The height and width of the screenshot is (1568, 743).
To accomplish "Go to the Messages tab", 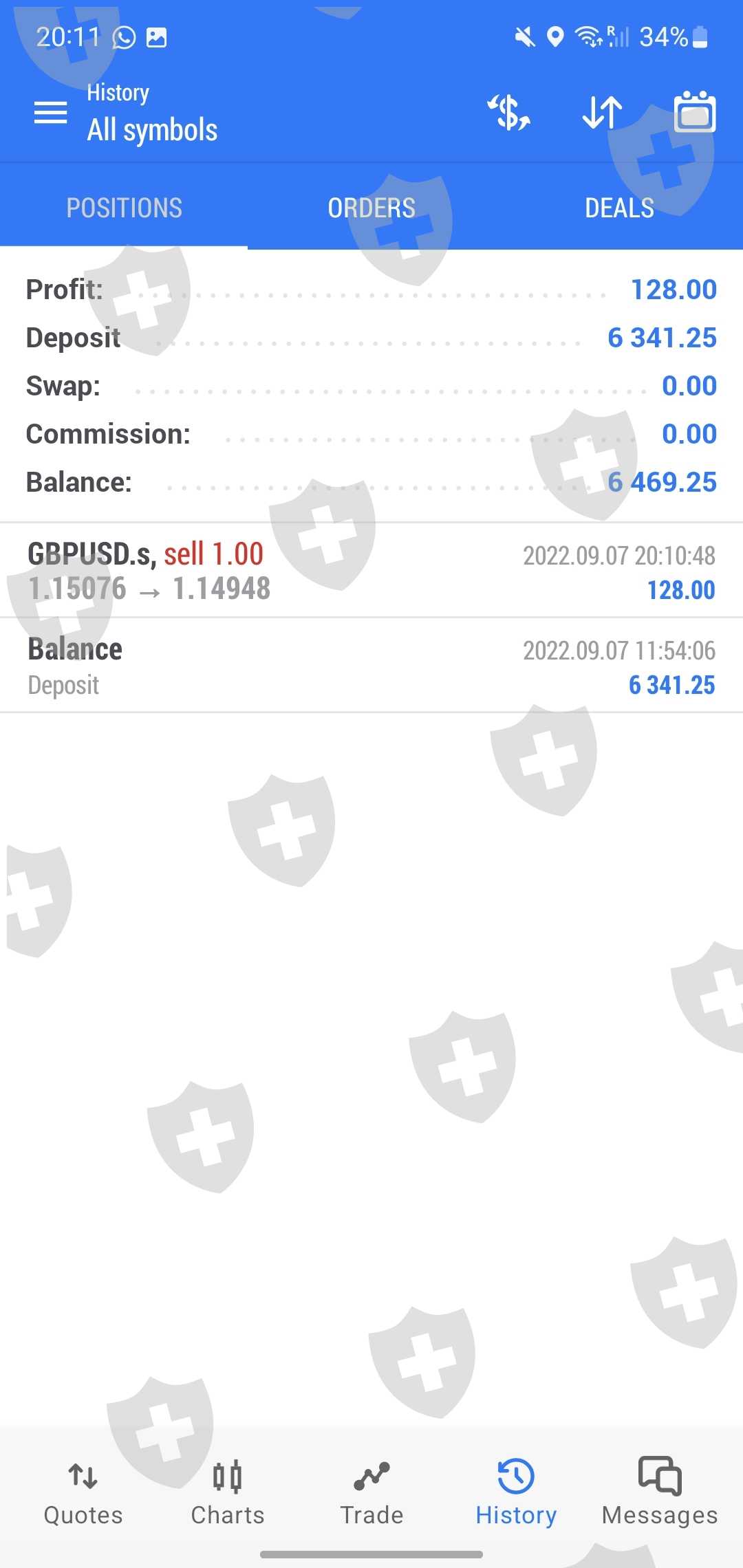I will tap(660, 1492).
